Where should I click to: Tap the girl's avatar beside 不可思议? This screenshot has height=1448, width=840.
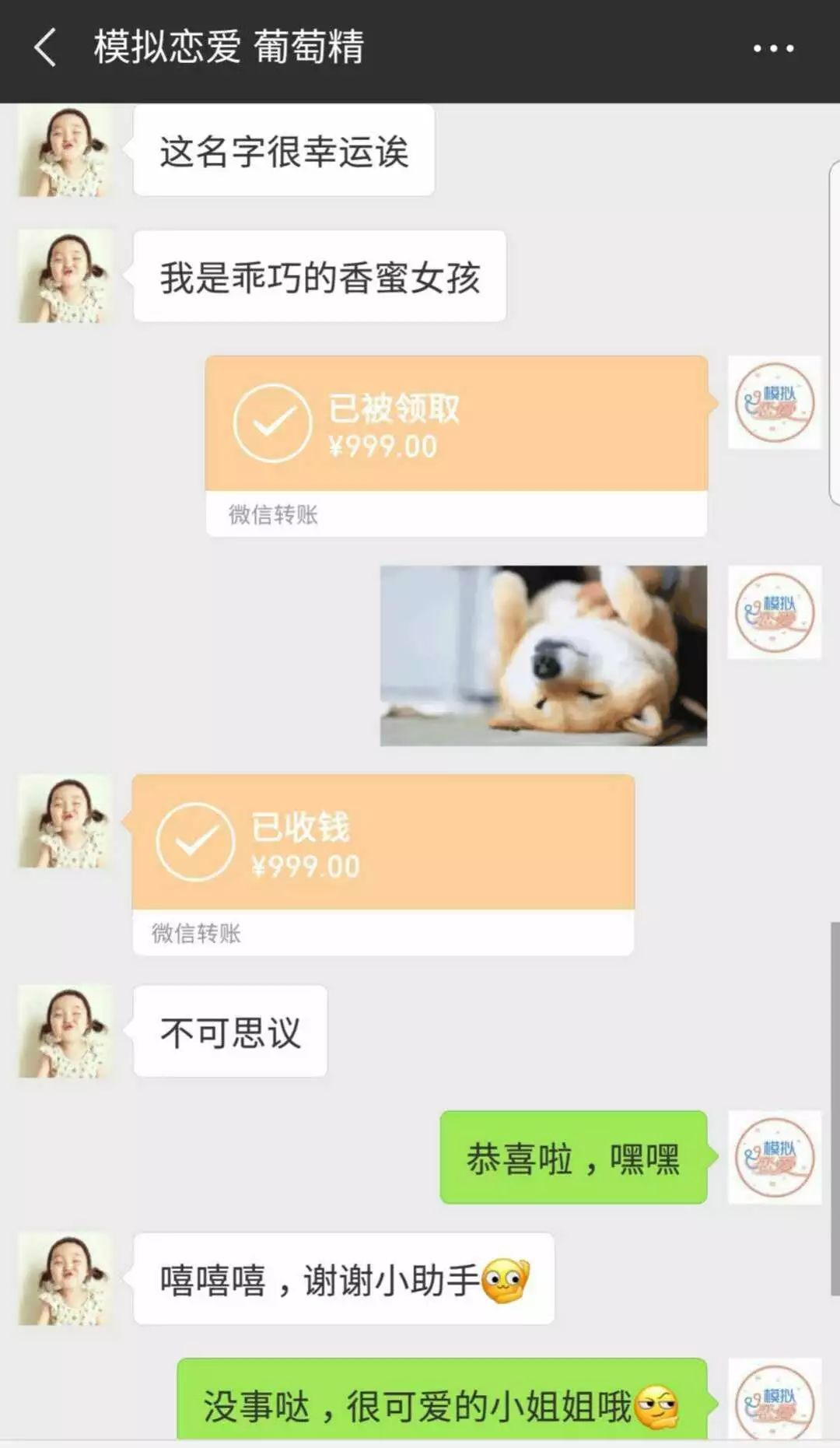pyautogui.click(x=64, y=1032)
